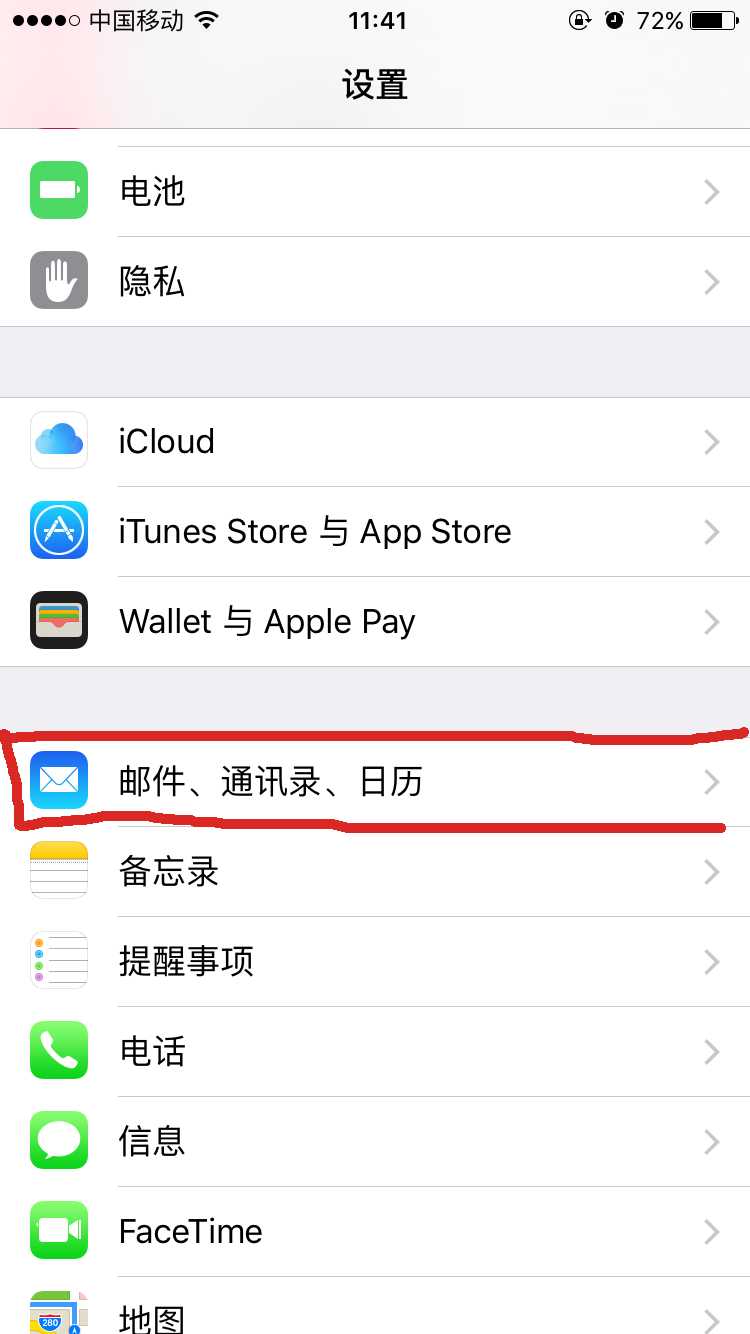Select the Wallet 与 Apple Pay icon
This screenshot has width=750, height=1334.
pyautogui.click(x=58, y=620)
